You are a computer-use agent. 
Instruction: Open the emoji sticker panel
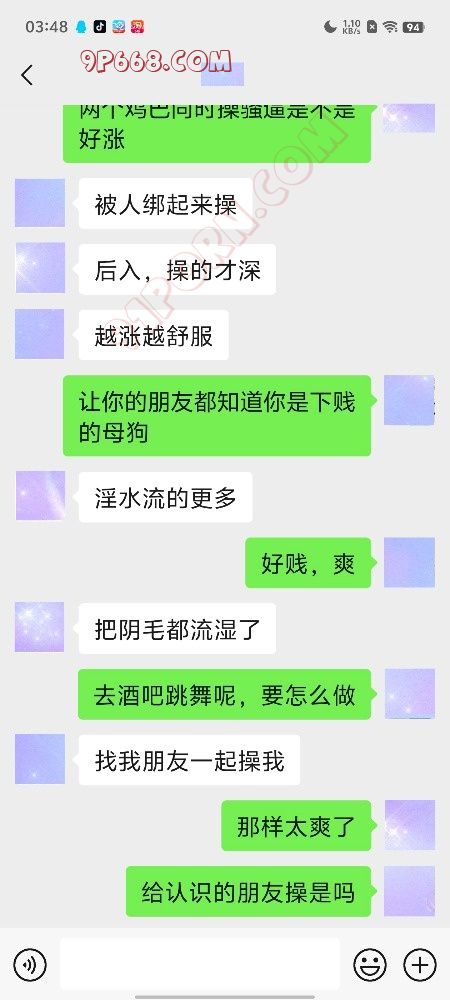(x=370, y=964)
